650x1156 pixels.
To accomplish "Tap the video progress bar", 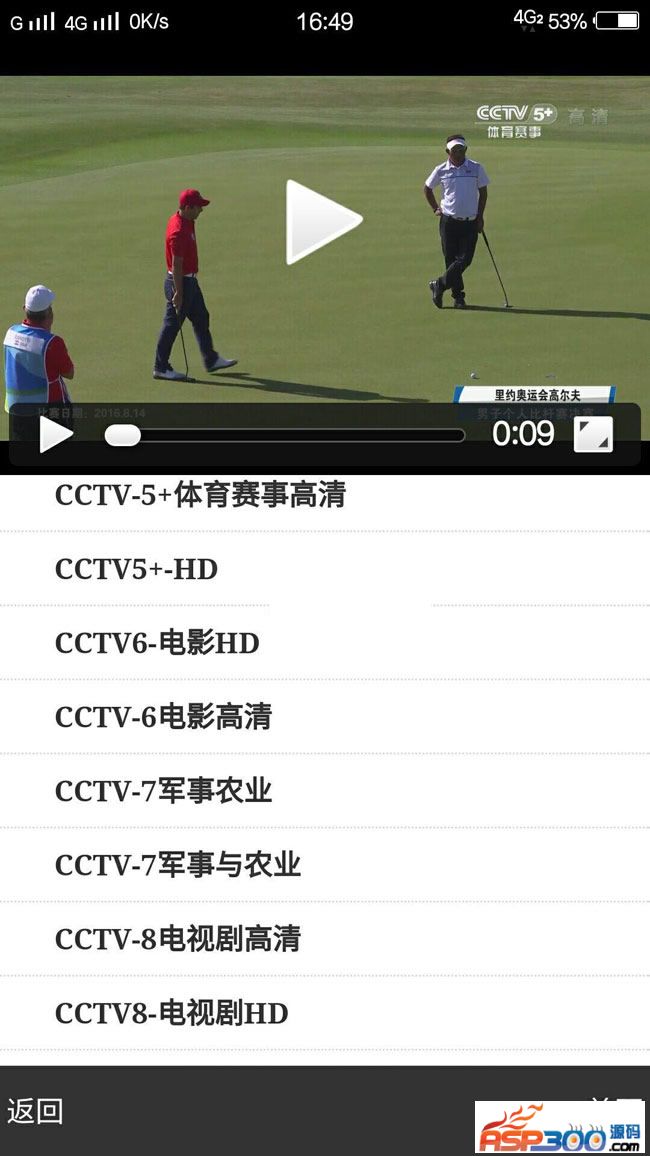I will pos(285,435).
